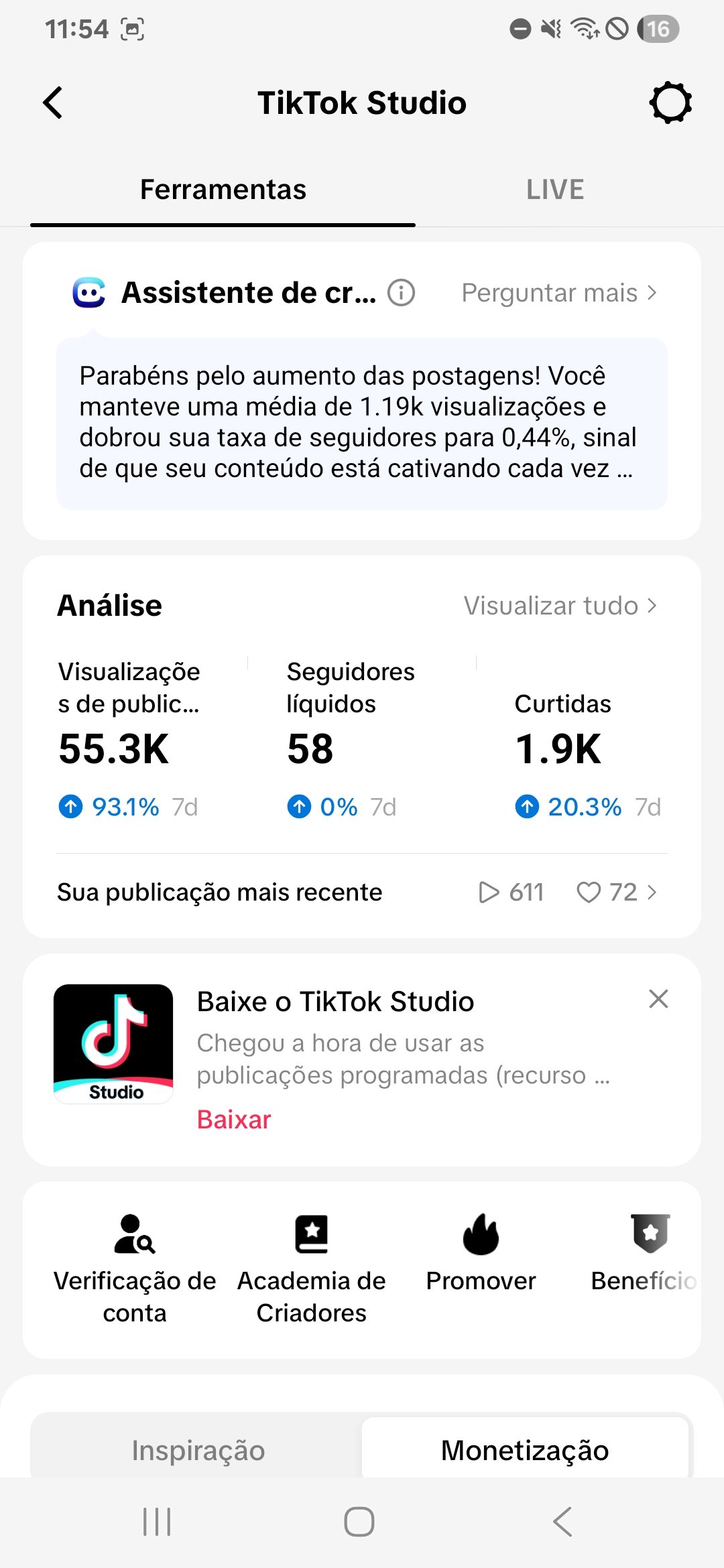This screenshot has width=724, height=1568.
Task: Tap Perguntar mais link
Action: [559, 293]
